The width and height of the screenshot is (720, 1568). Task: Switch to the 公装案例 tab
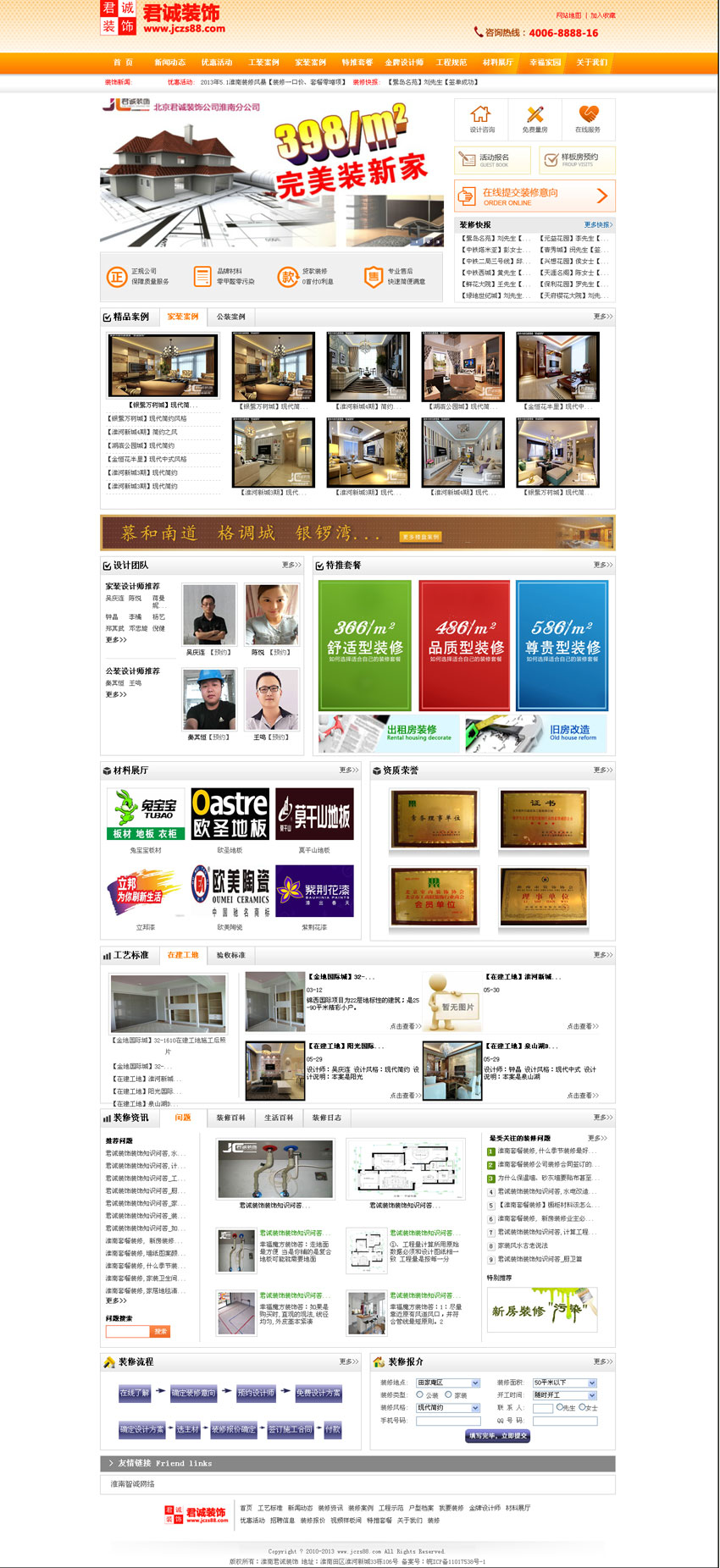[x=230, y=317]
